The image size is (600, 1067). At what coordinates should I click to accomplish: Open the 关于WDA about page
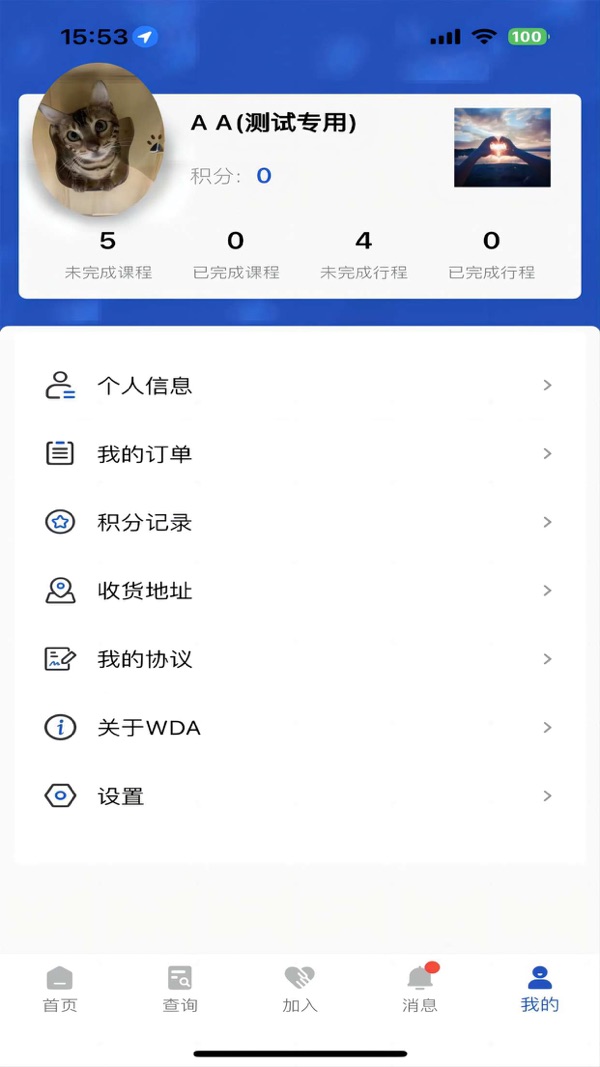pos(299,728)
